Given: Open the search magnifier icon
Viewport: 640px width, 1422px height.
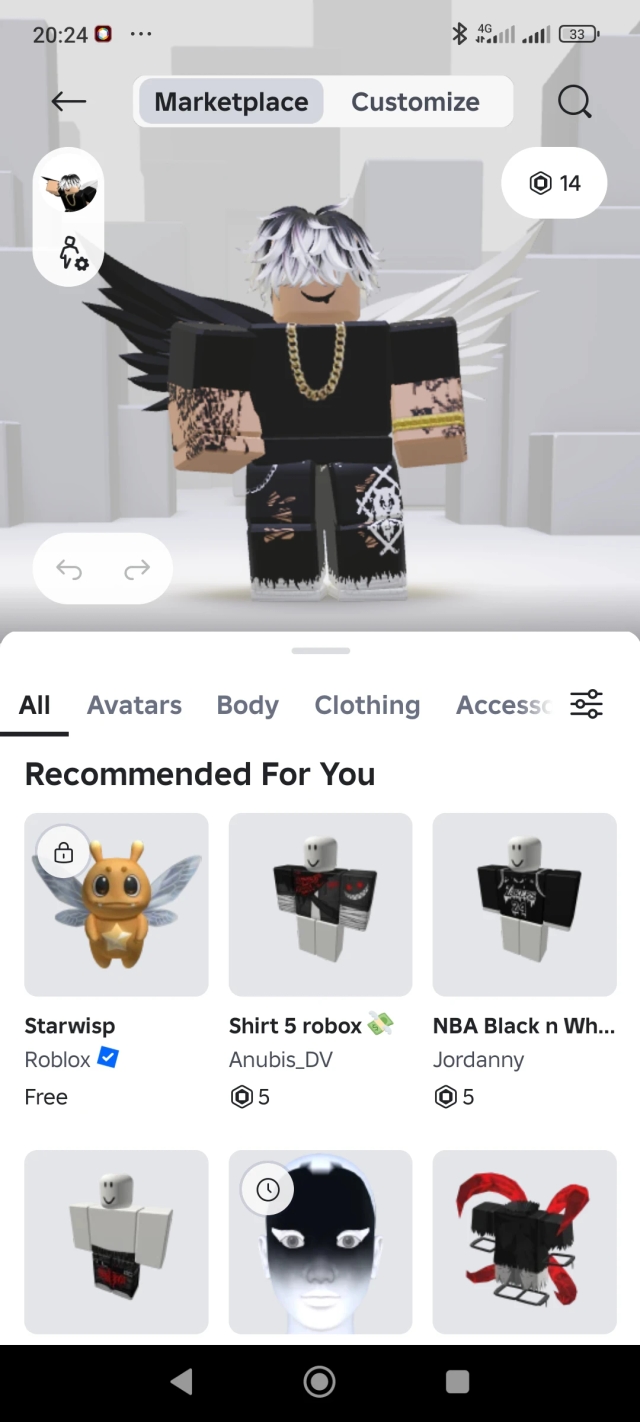Looking at the screenshot, I should click(x=575, y=101).
